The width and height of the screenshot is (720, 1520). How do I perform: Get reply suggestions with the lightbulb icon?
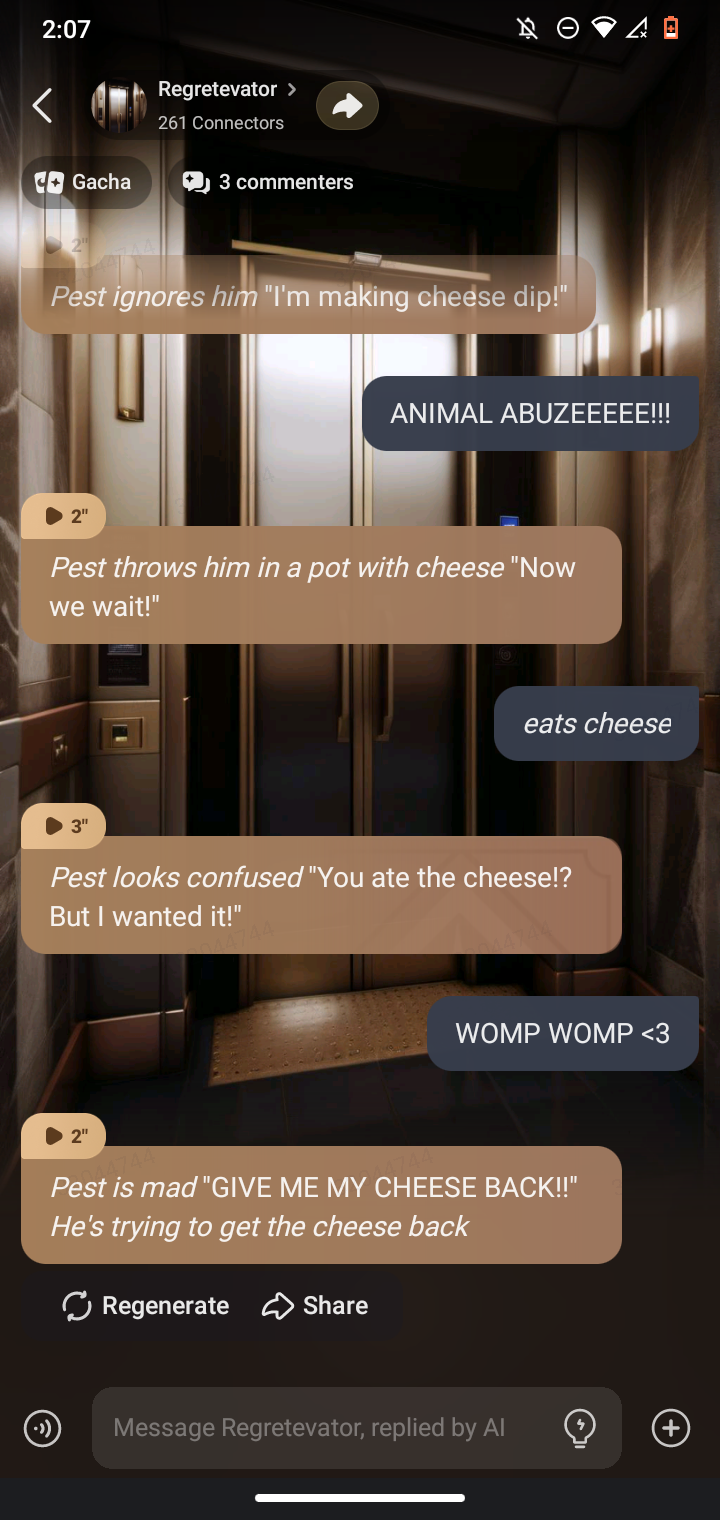coord(580,1428)
